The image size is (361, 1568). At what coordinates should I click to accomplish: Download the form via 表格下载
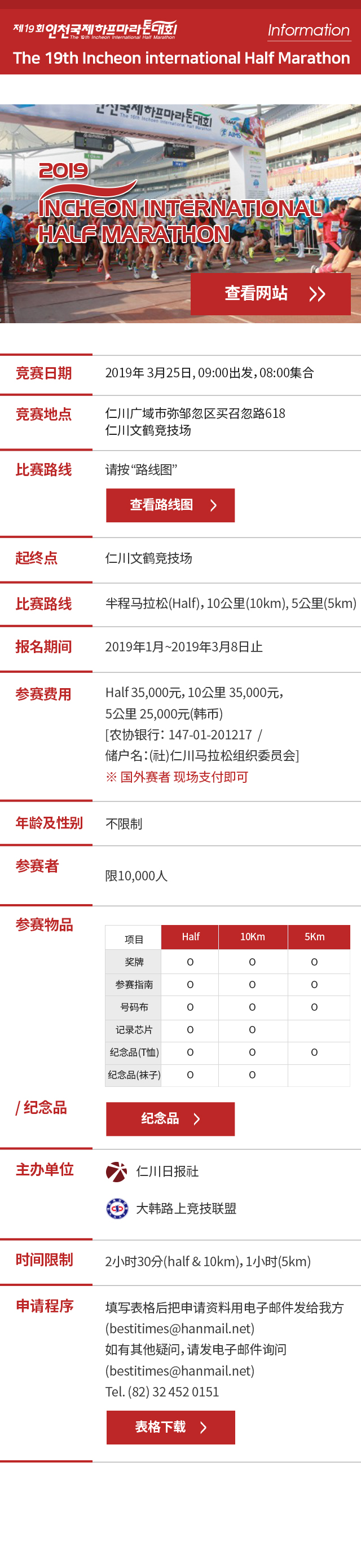tap(170, 1428)
